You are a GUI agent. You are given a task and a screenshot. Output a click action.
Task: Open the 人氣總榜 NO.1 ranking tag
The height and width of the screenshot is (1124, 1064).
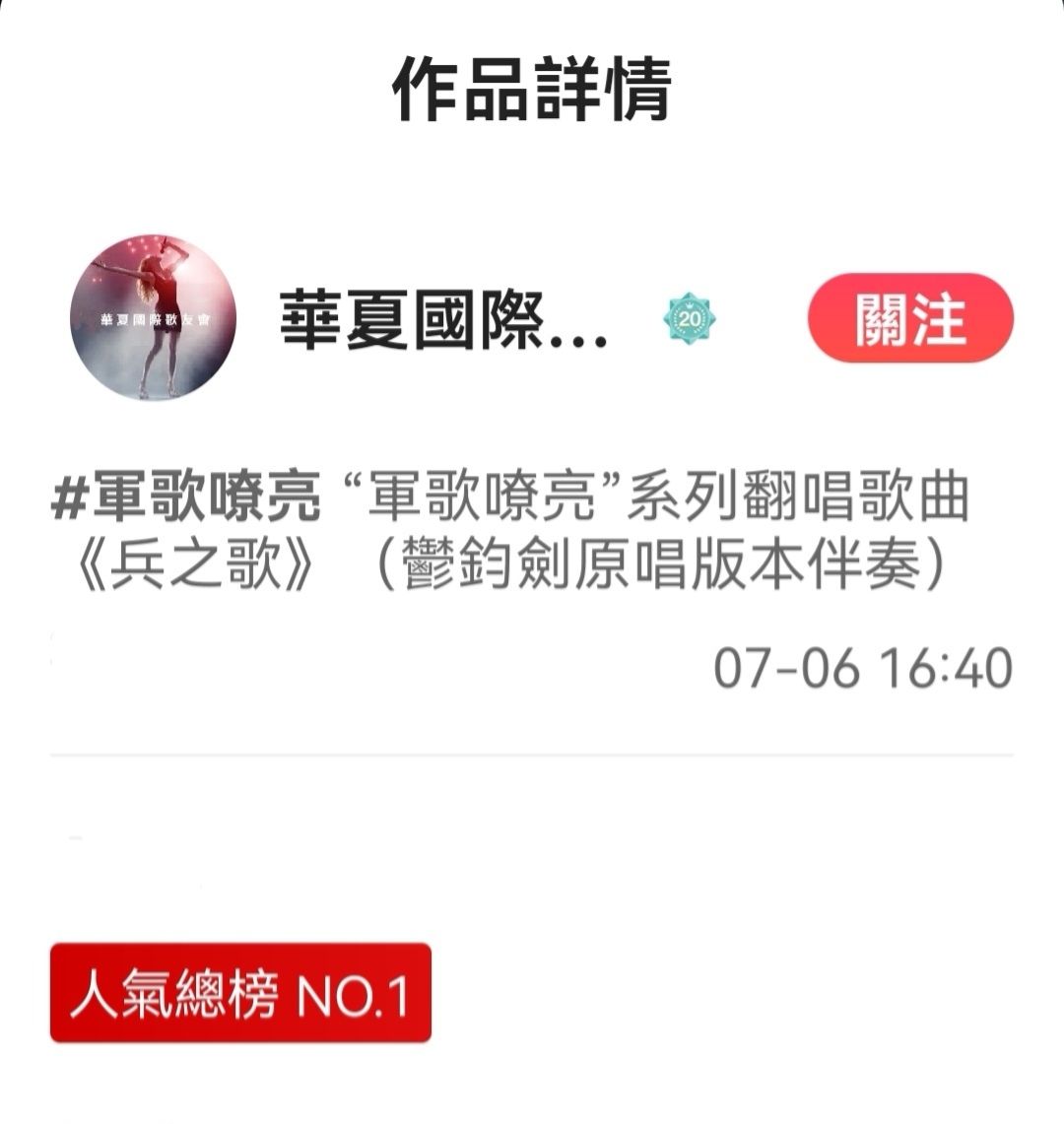point(240,993)
